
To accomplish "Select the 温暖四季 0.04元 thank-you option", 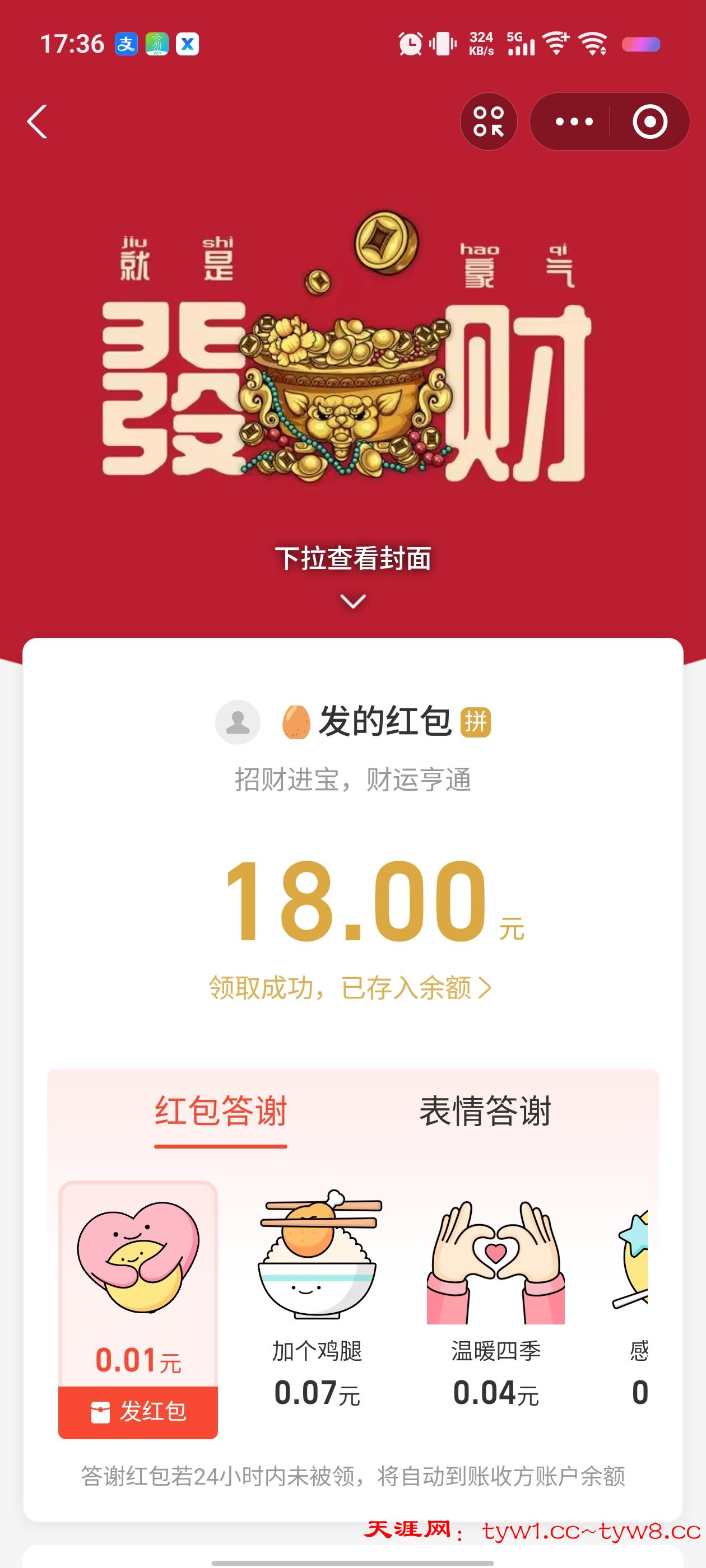I will pyautogui.click(x=495, y=1296).
